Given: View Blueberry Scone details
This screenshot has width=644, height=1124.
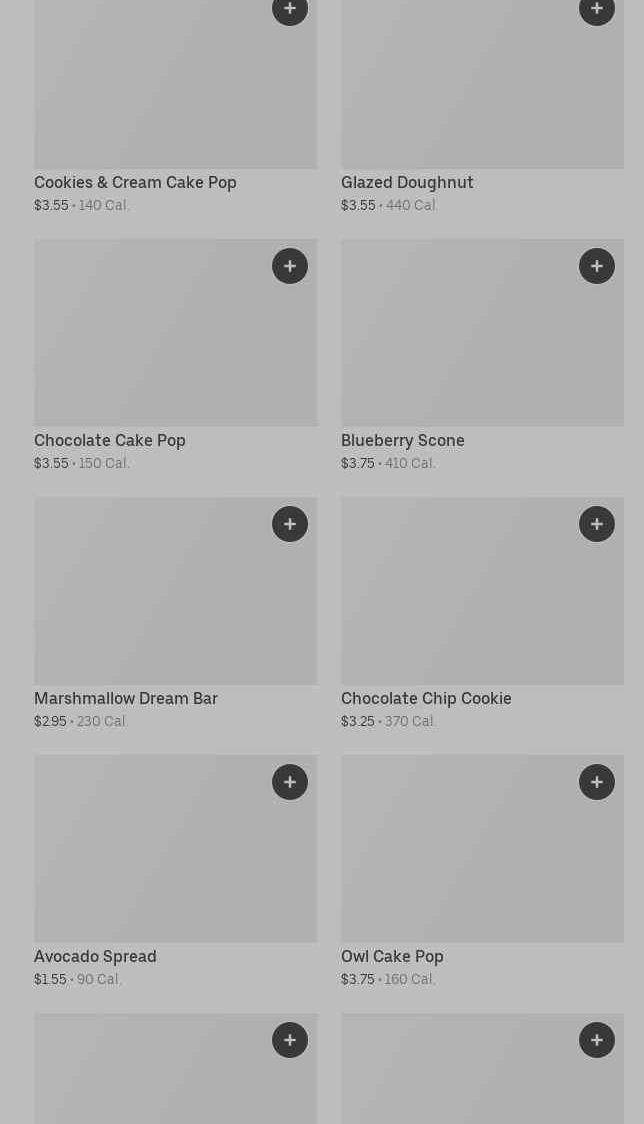Looking at the screenshot, I should pyautogui.click(x=403, y=441).
